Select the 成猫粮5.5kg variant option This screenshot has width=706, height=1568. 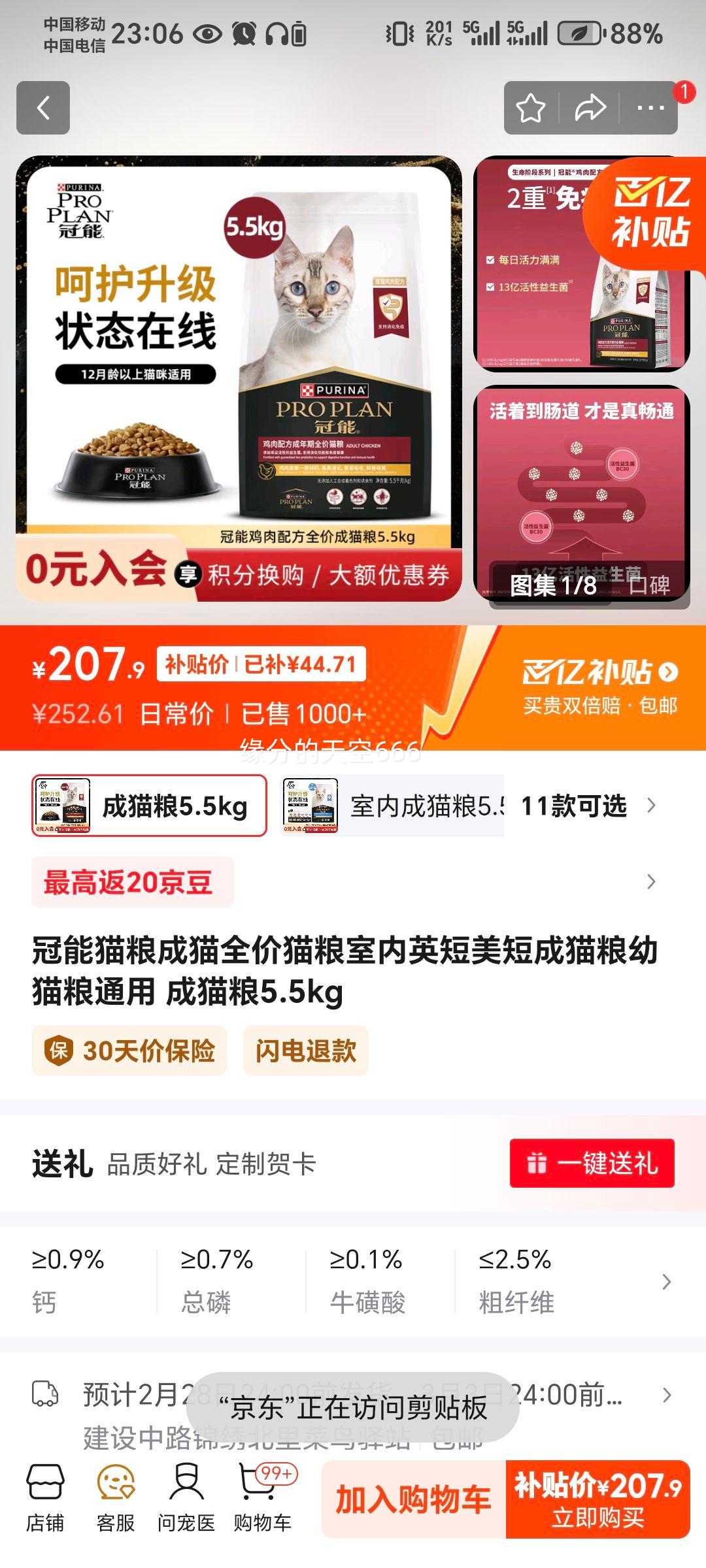coord(147,806)
